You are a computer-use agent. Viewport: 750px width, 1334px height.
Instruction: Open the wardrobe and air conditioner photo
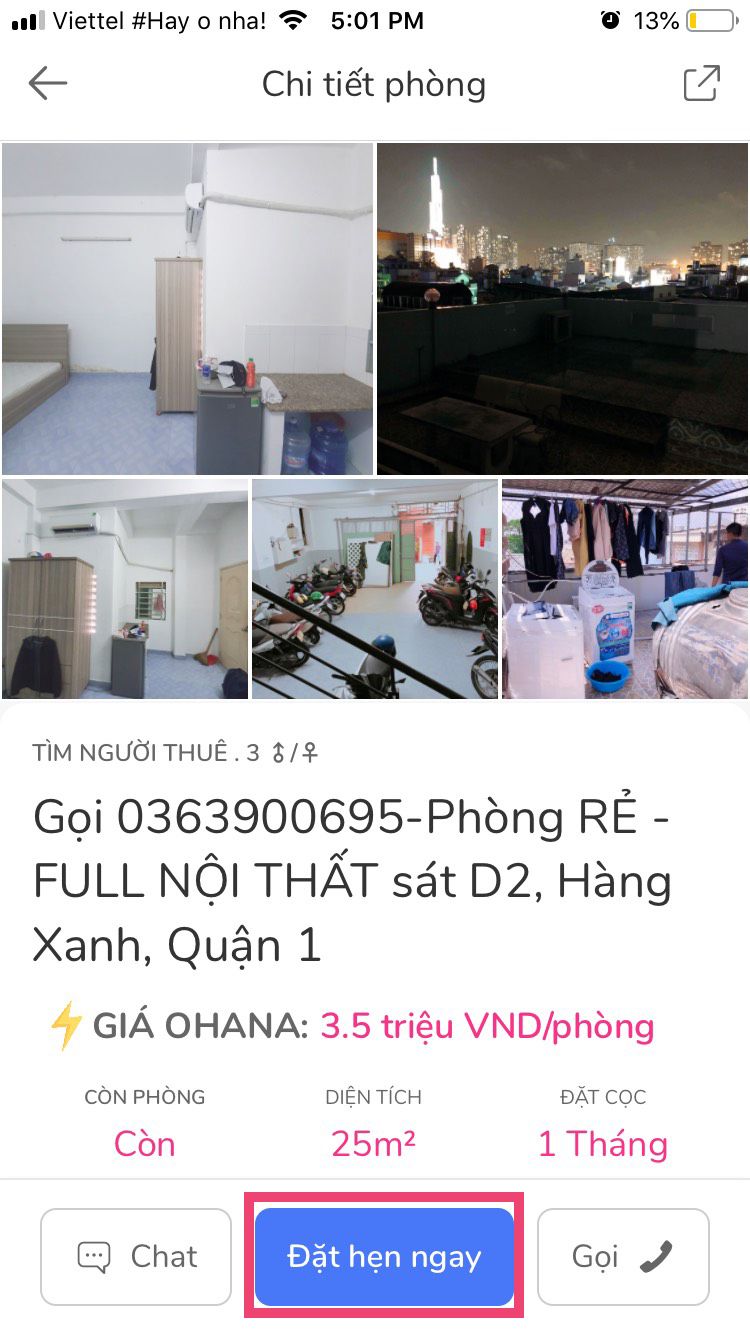coord(125,589)
